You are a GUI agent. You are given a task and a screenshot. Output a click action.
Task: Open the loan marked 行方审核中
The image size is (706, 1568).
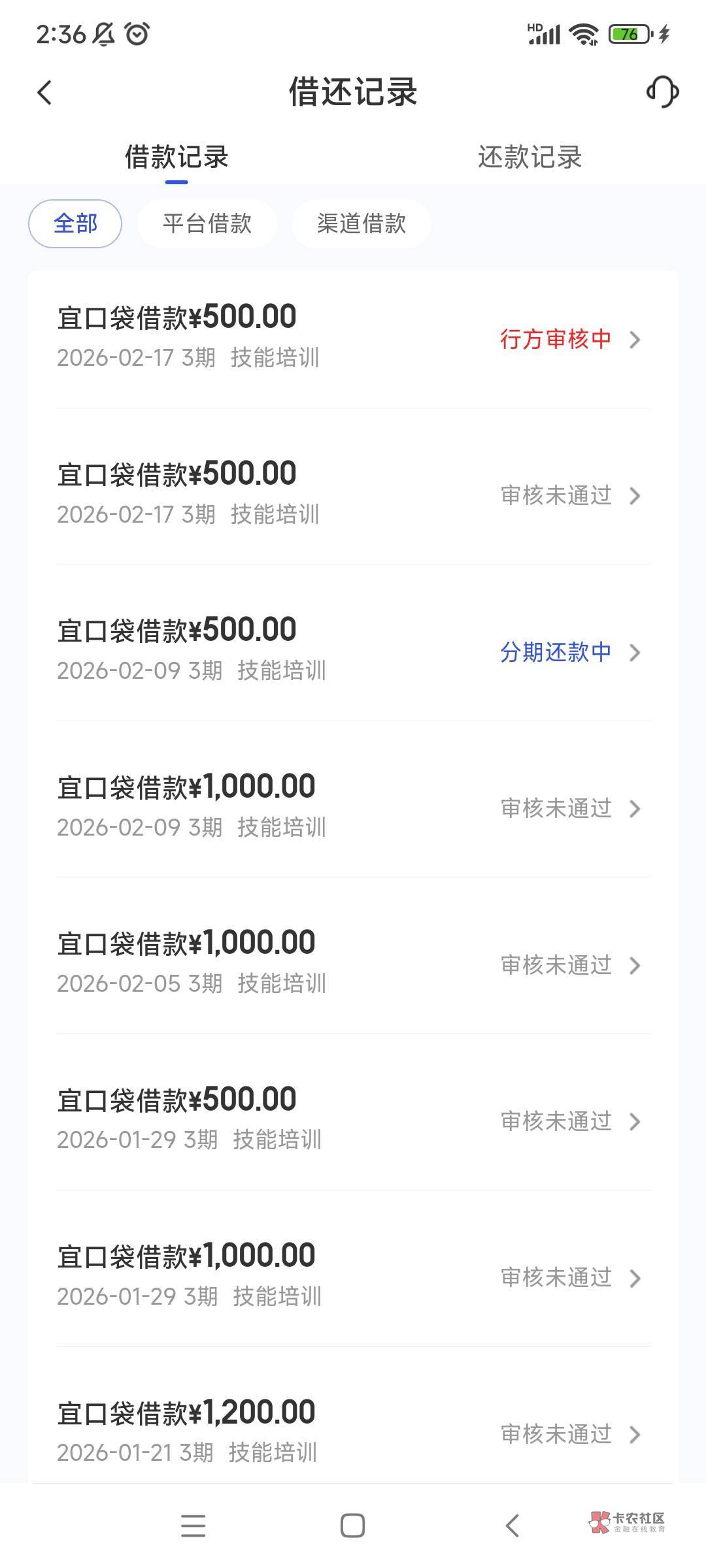click(353, 338)
